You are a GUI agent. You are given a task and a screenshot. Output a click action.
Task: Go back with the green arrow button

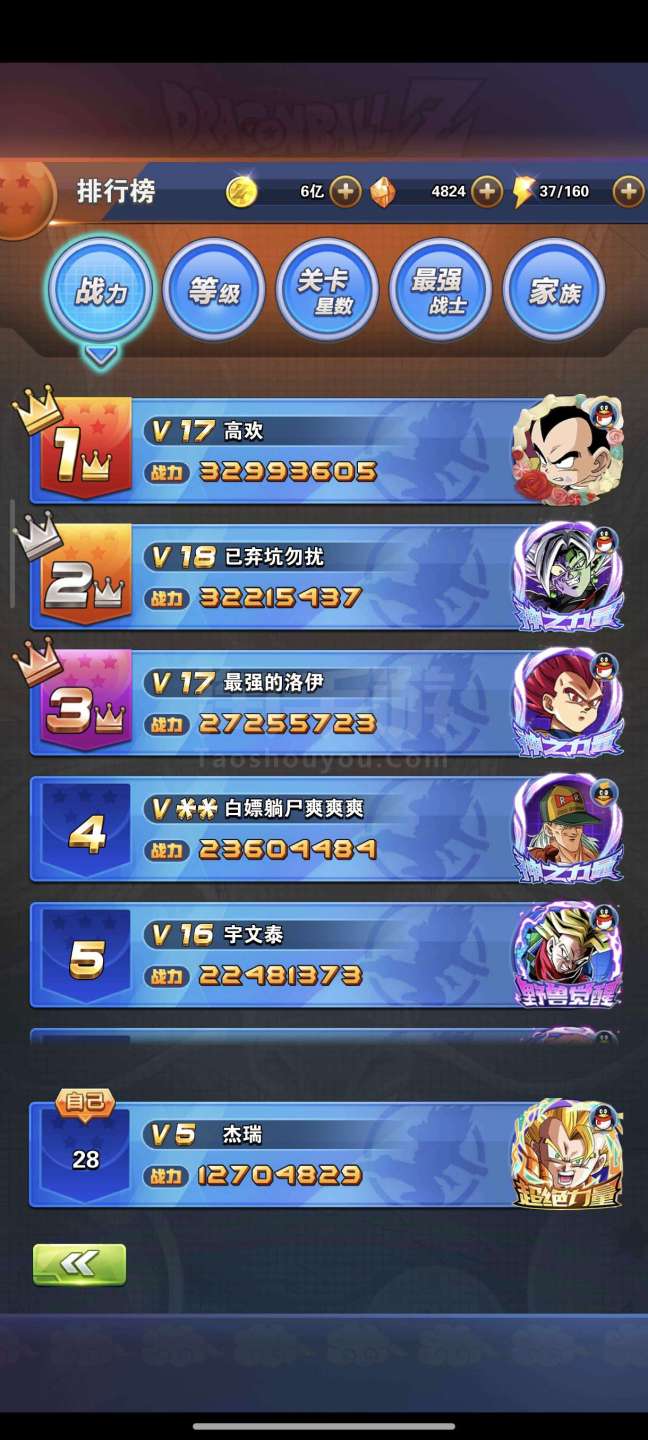80,1264
